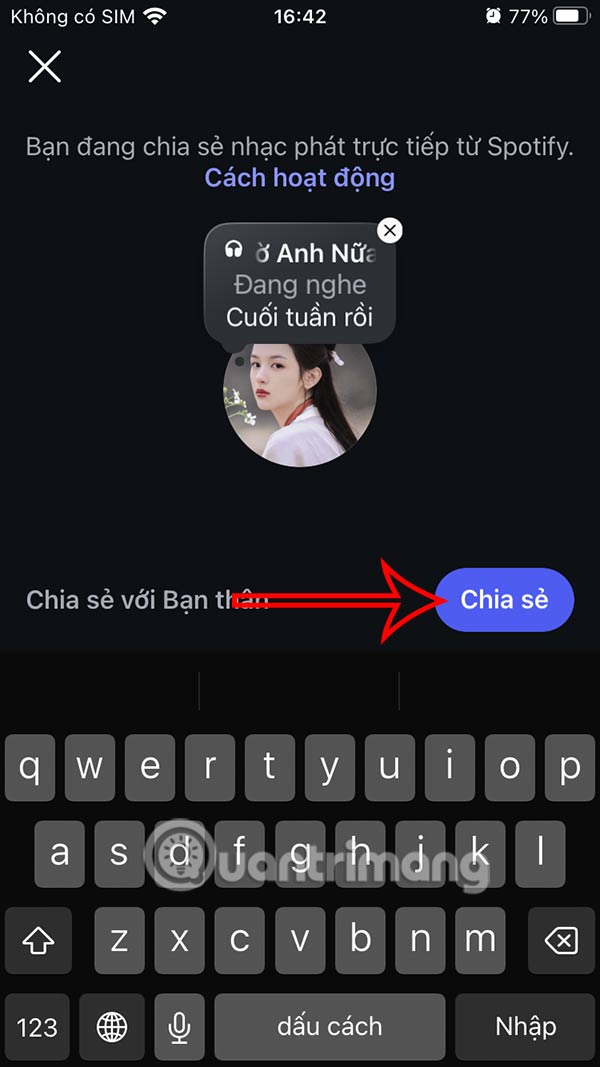Close the music sharing screen
Screen dimensions: 600x1067
pyautogui.click(x=45, y=67)
